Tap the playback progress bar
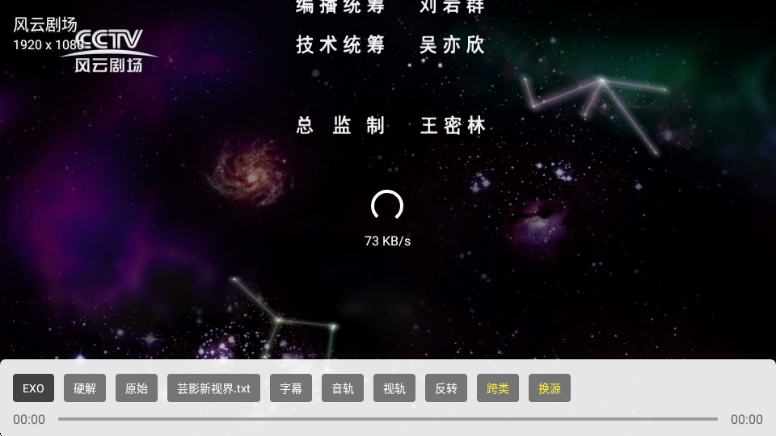The height and width of the screenshot is (436, 776). [x=387, y=419]
